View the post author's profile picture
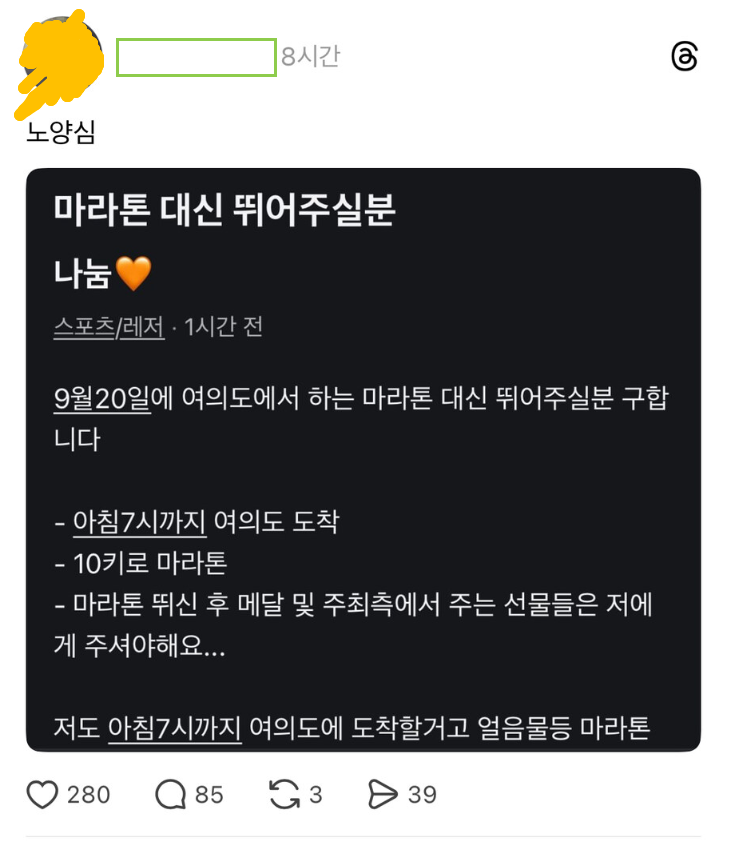 tap(62, 58)
